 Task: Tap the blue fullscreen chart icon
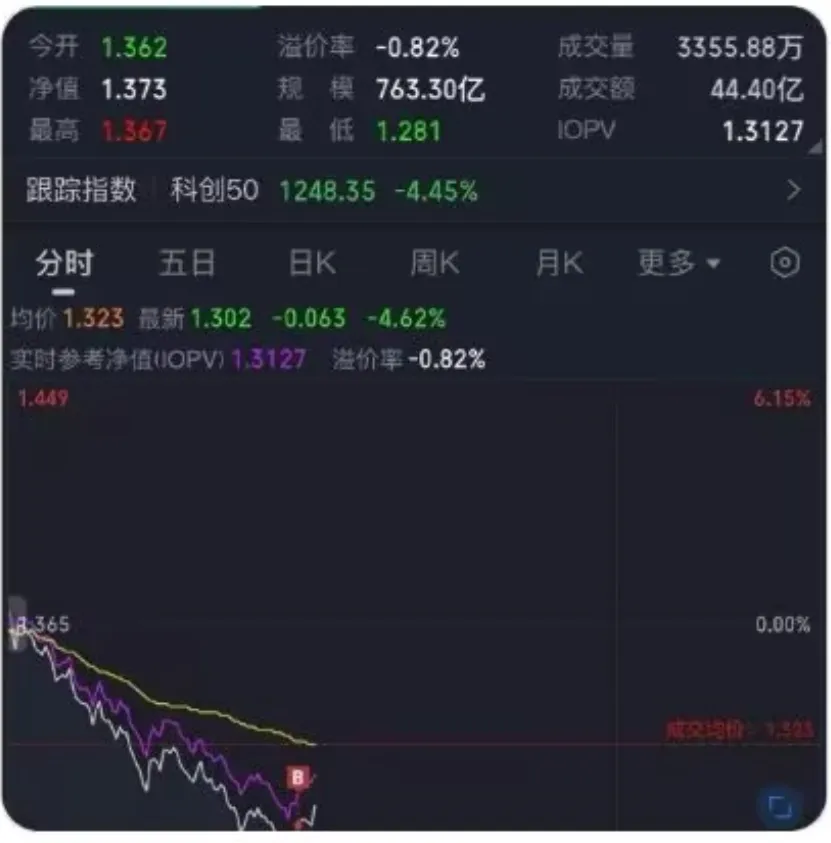pyautogui.click(x=778, y=804)
